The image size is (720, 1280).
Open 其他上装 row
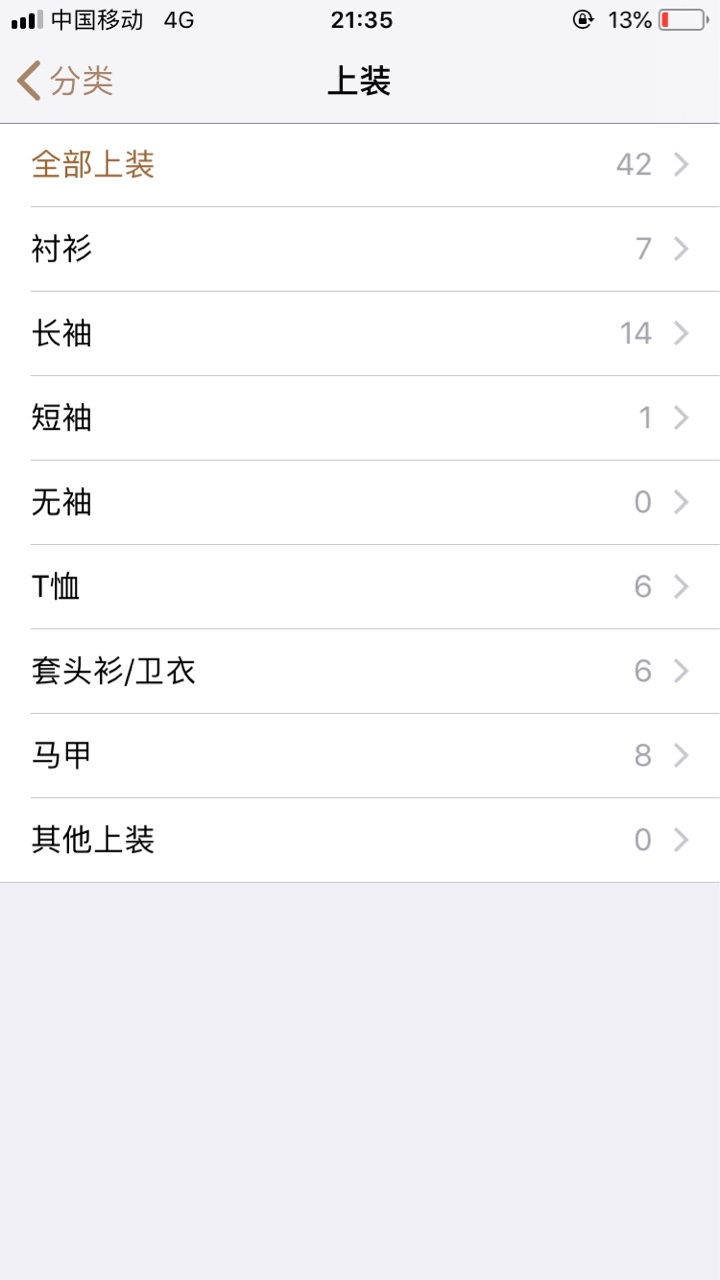(x=360, y=840)
